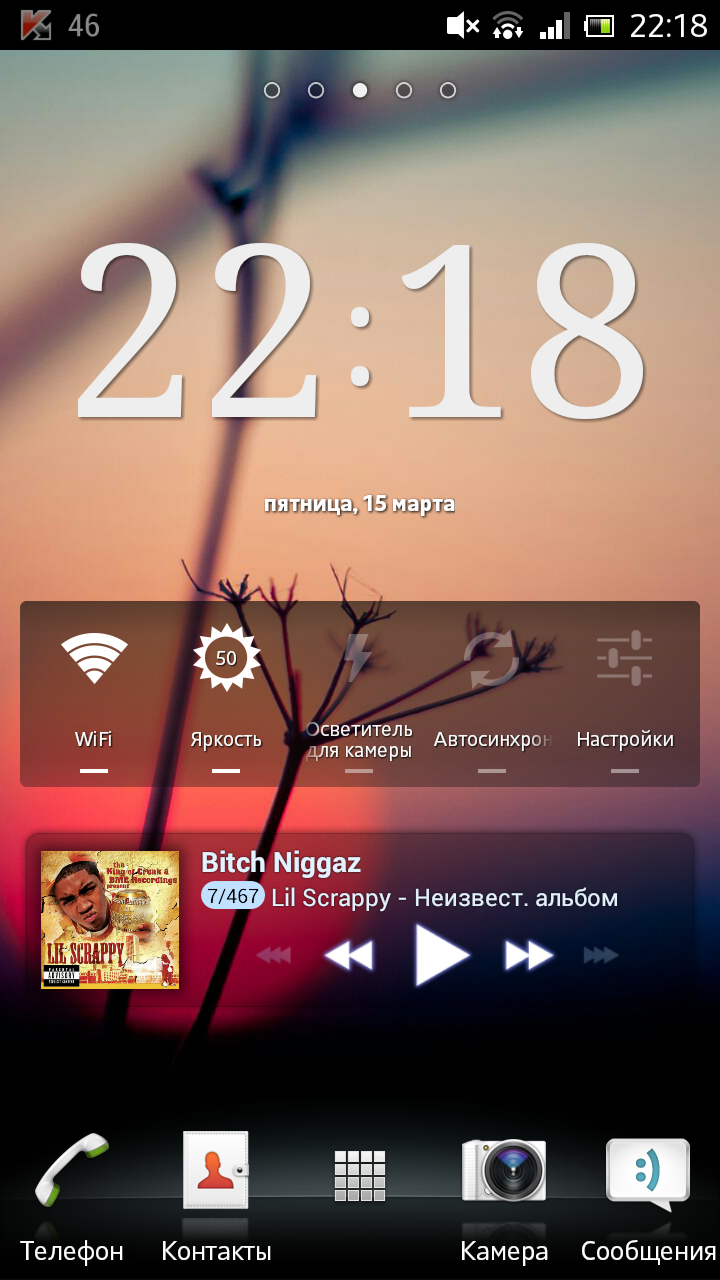Play the track Bitch Niggaz
720x1280 pixels.
(442, 955)
